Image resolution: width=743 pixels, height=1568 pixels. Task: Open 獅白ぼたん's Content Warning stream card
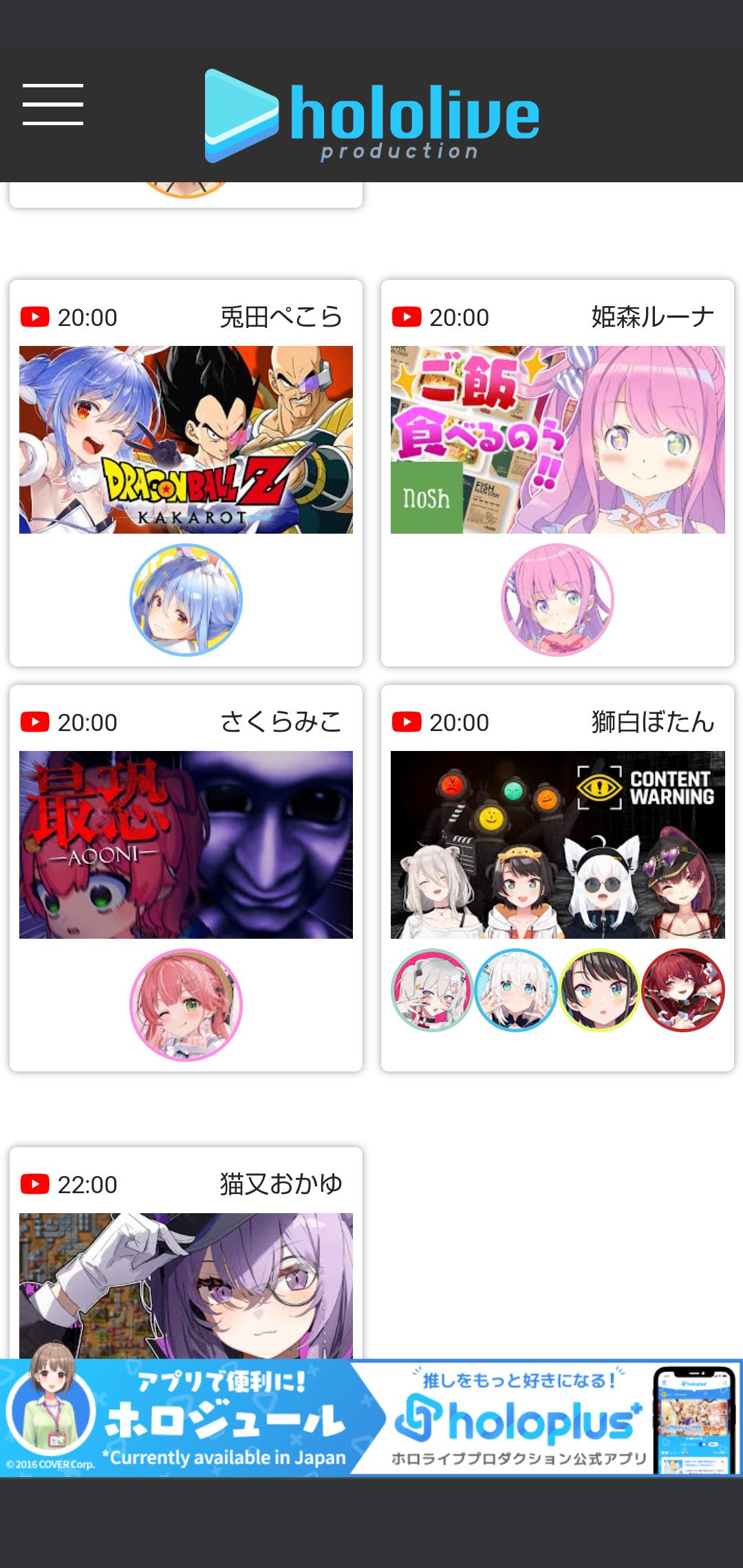pyautogui.click(x=557, y=845)
